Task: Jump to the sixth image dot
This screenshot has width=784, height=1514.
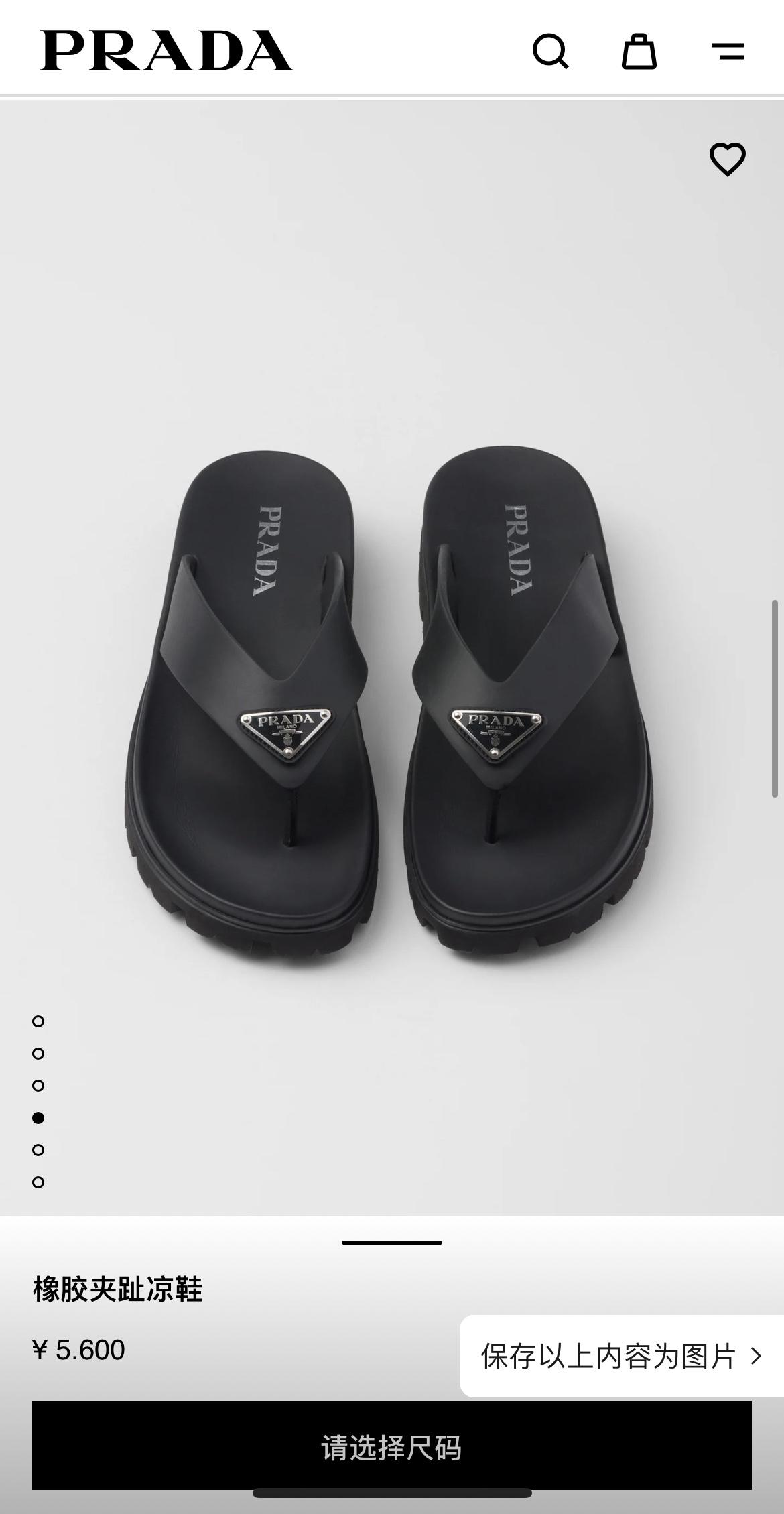Action: [x=38, y=1182]
